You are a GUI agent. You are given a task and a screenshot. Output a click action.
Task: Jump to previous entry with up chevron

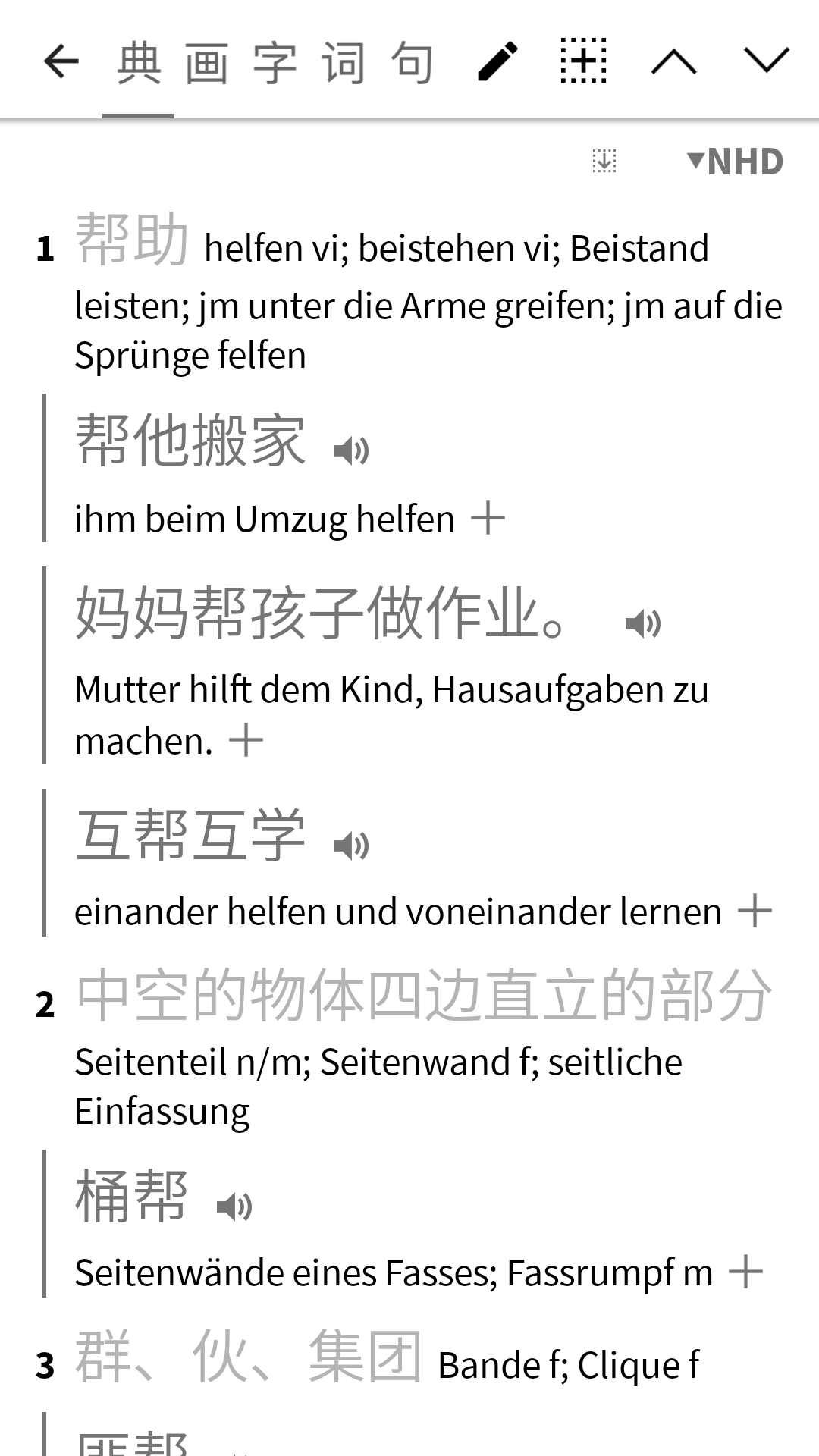(x=674, y=61)
